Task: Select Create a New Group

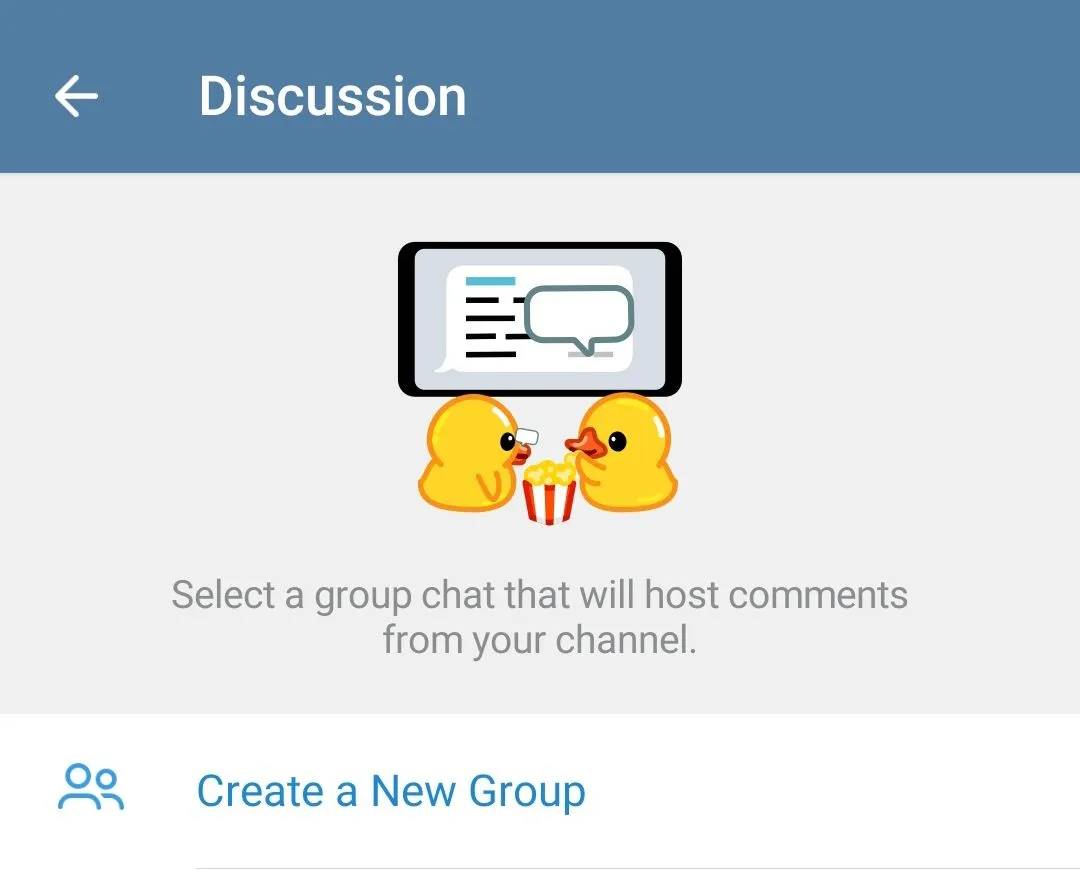Action: 540,791
